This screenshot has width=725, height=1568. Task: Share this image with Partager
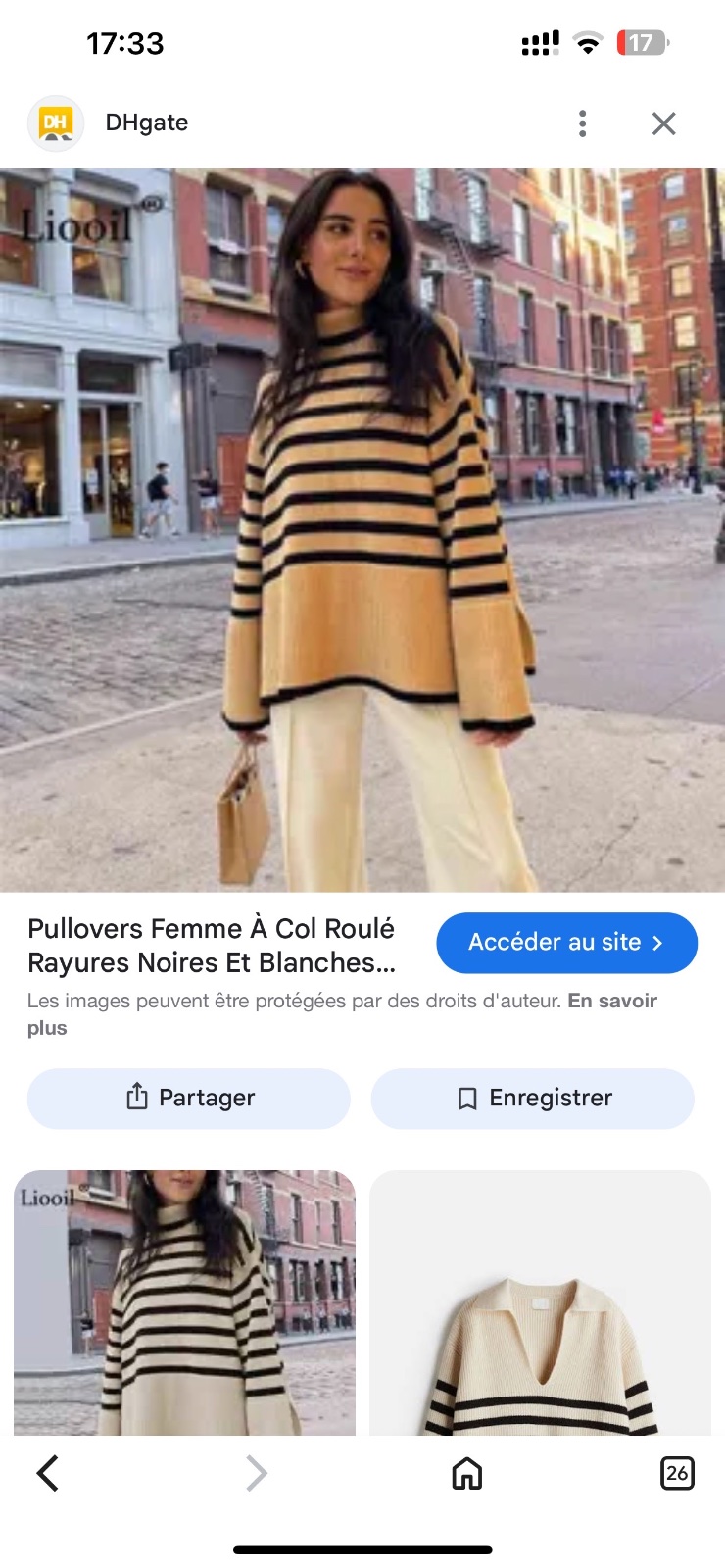click(x=189, y=1098)
